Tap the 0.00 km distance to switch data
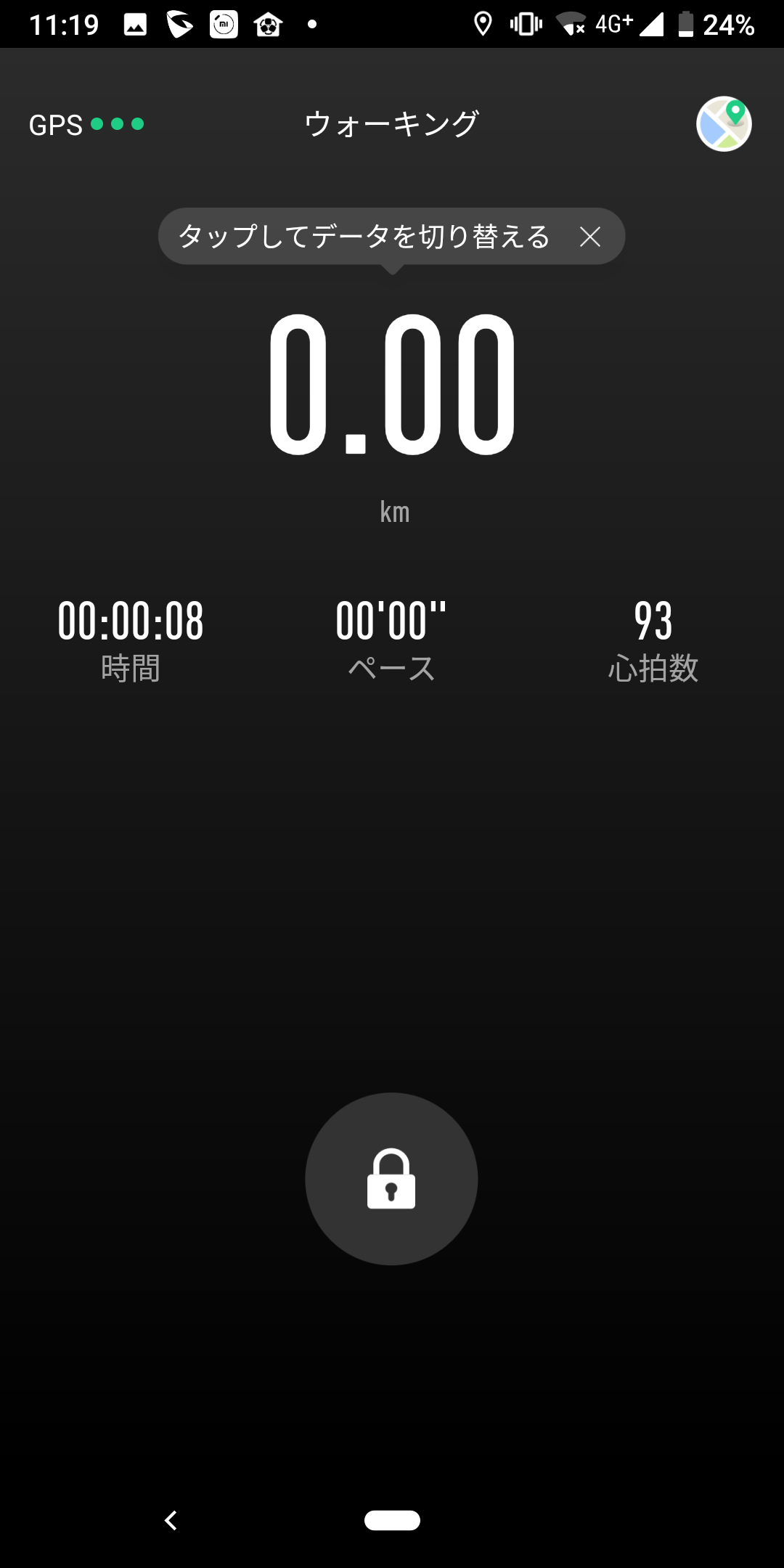Viewport: 784px width, 1568px height. [392, 383]
